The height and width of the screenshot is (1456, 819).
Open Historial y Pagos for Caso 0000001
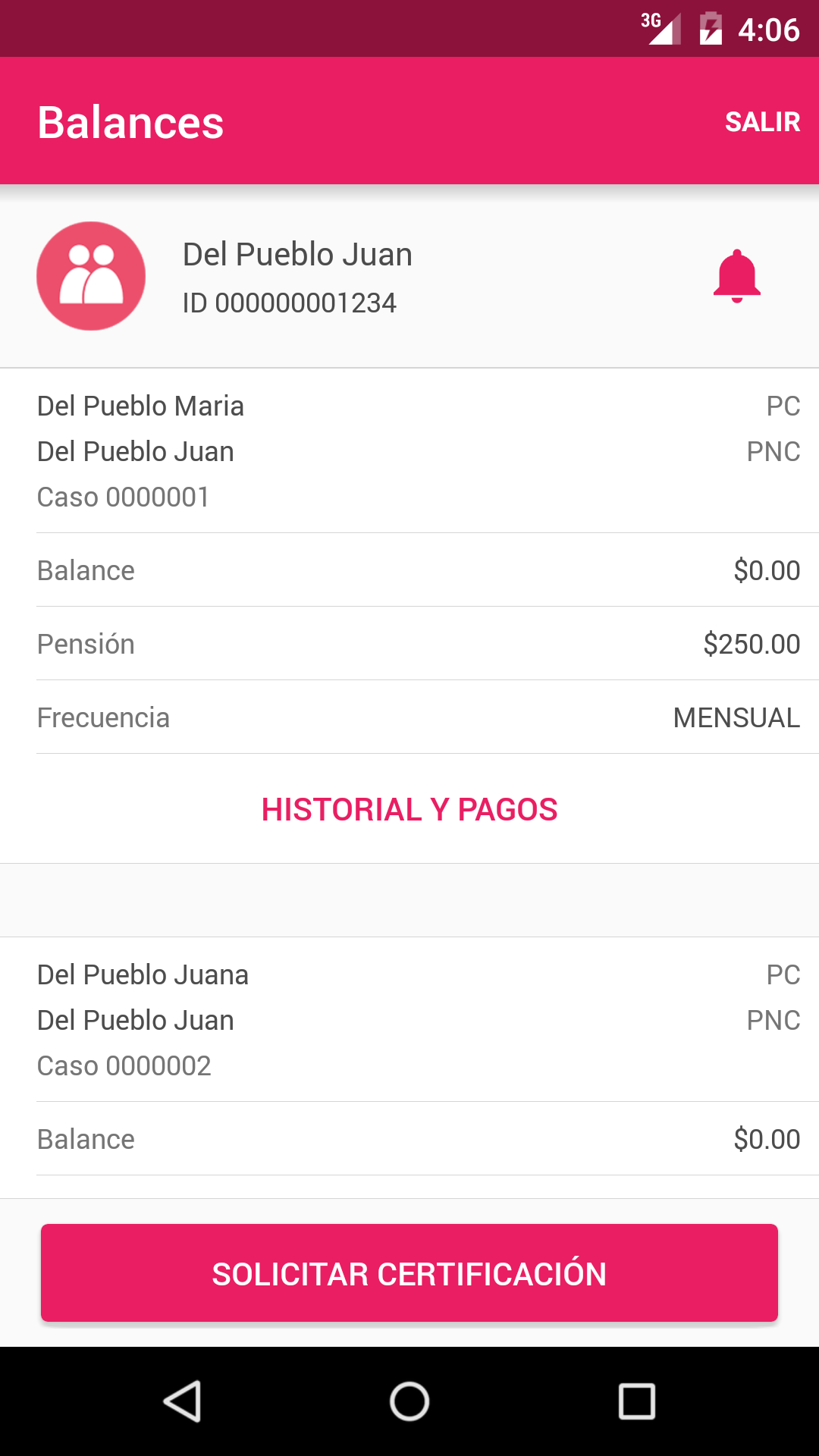coord(409,810)
